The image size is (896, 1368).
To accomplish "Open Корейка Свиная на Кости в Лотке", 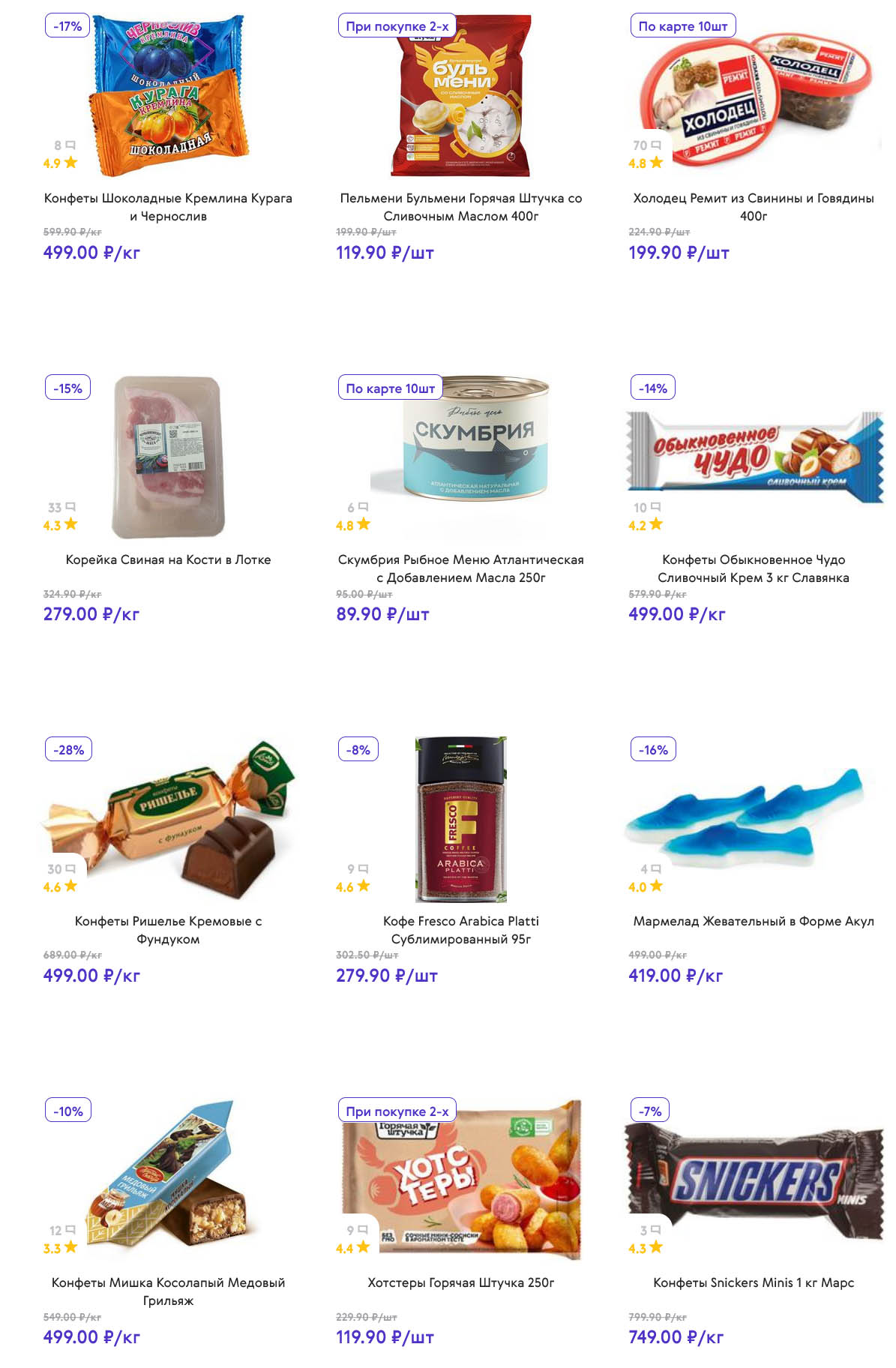I will click(x=168, y=559).
